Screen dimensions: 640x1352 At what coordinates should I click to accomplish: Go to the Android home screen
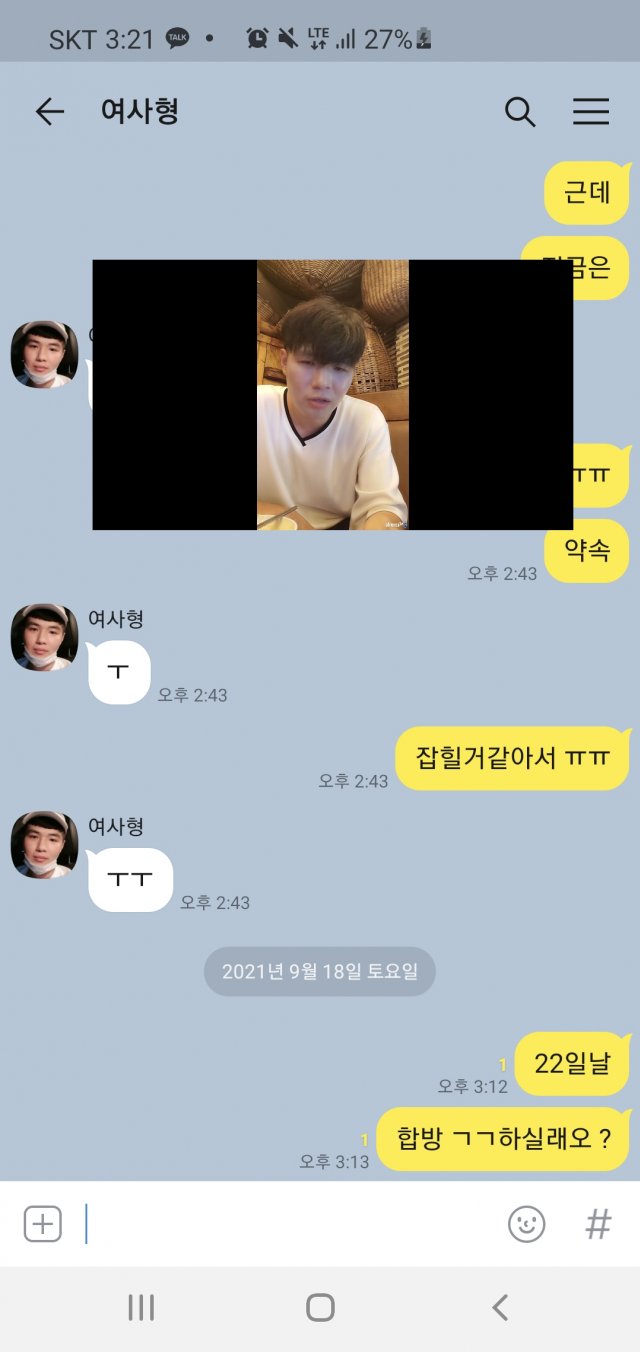tap(320, 1307)
